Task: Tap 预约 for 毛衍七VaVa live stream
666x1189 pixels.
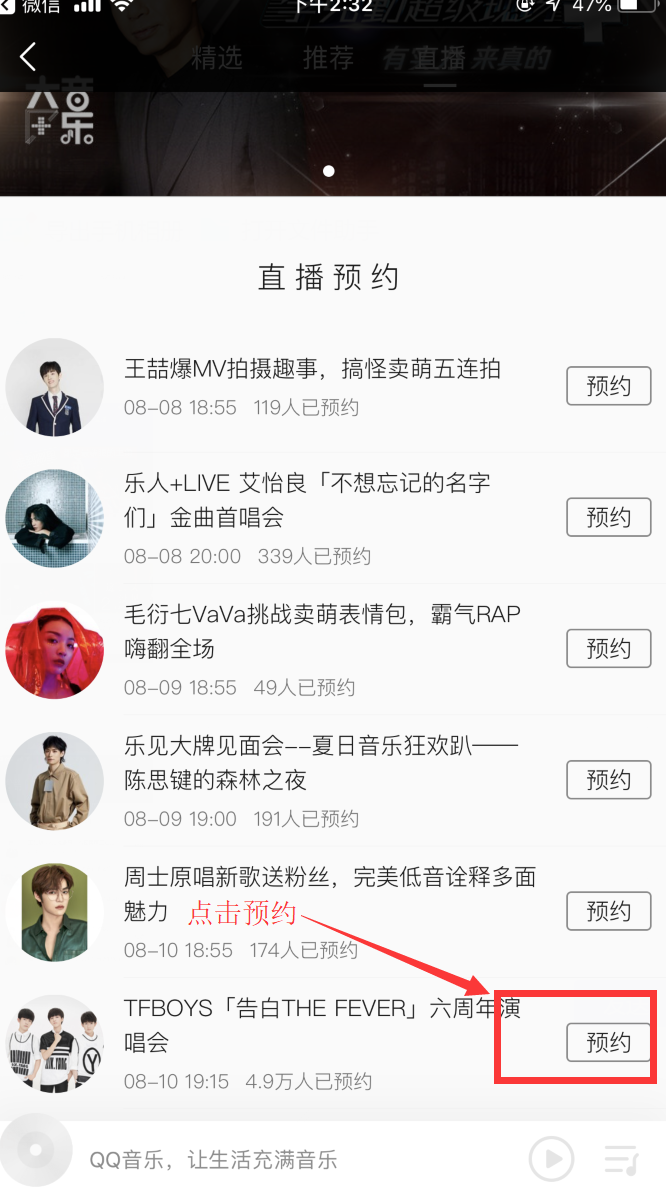Action: tap(608, 648)
